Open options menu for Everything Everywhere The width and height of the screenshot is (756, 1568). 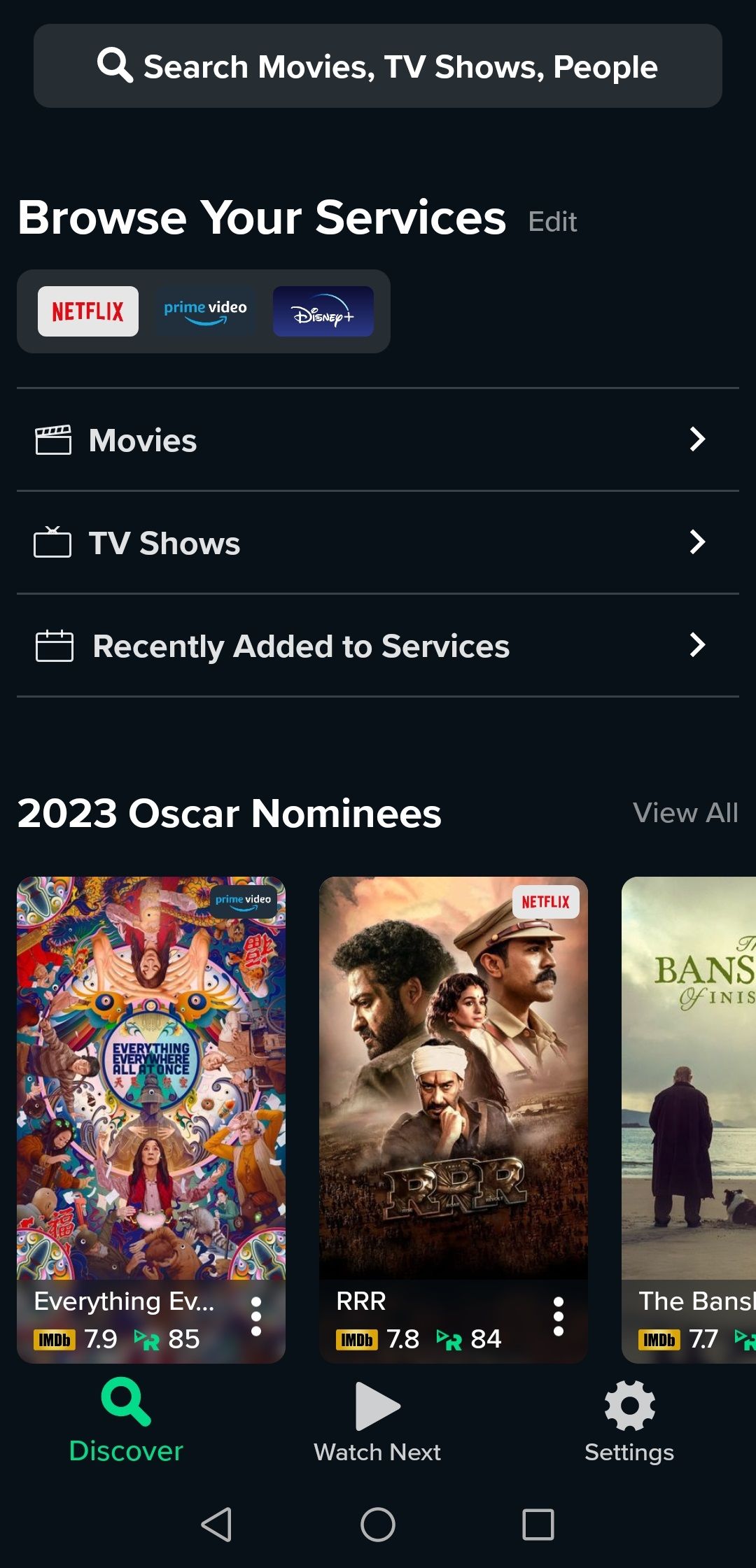click(256, 1317)
